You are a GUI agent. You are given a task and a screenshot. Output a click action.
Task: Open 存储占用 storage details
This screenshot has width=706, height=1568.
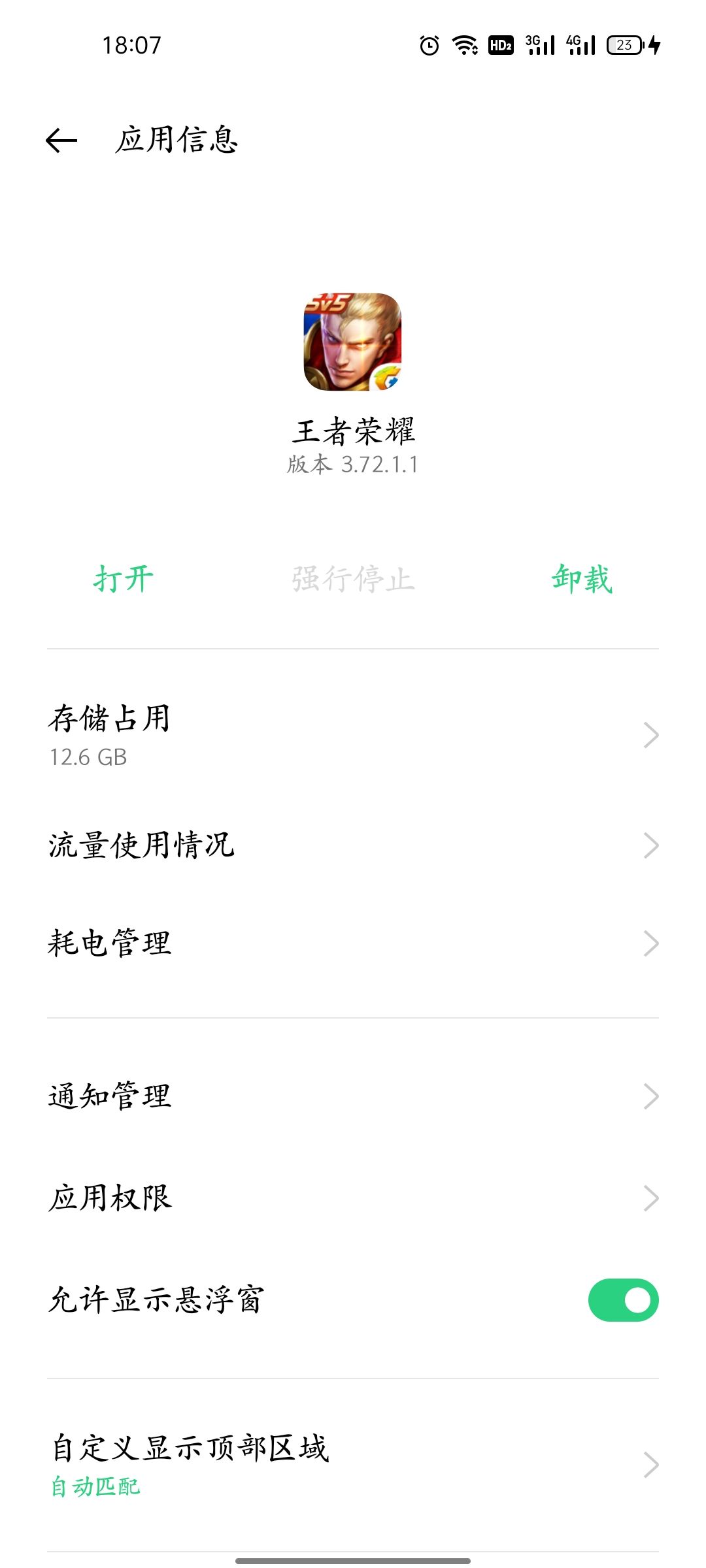click(353, 735)
